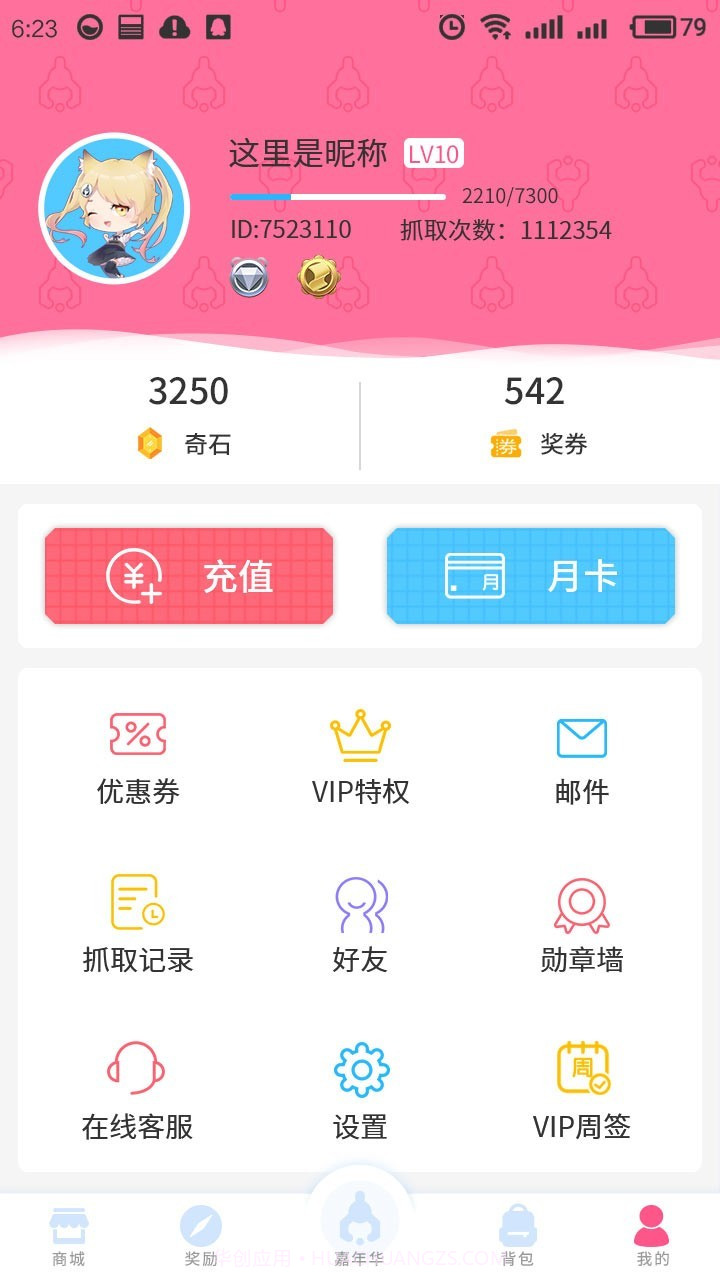Viewport: 720px width, 1280px height.
Task: Open the 设置 settings gear icon
Action: (360, 1069)
